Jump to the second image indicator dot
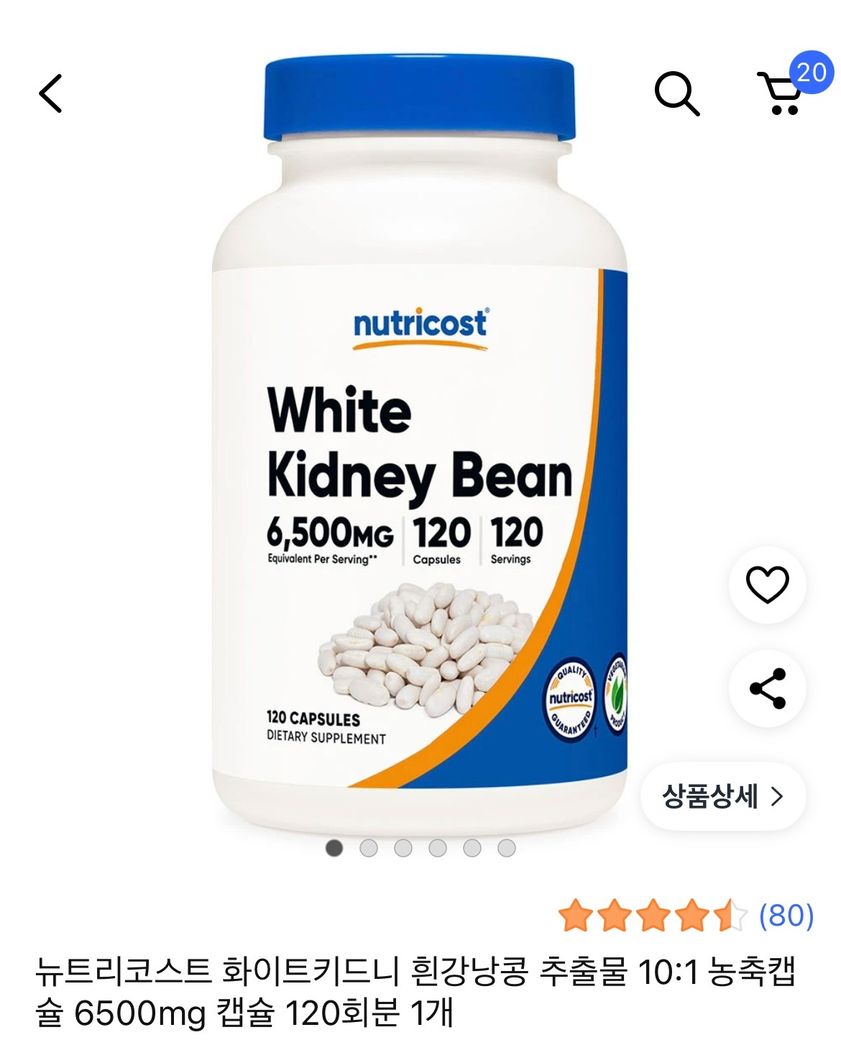The width and height of the screenshot is (841, 1040). pos(369,848)
